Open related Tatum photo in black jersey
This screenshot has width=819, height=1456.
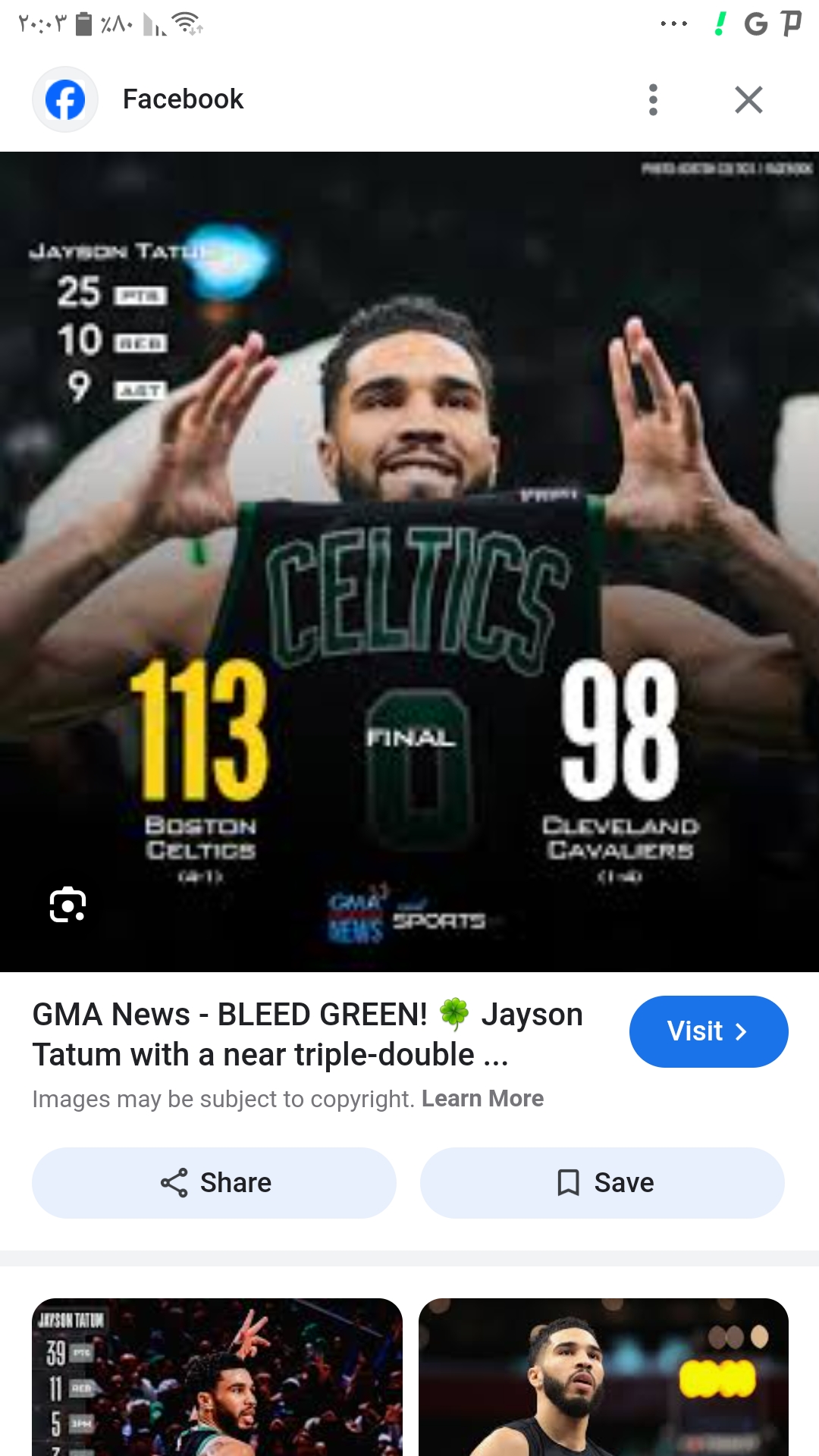[604, 1377]
